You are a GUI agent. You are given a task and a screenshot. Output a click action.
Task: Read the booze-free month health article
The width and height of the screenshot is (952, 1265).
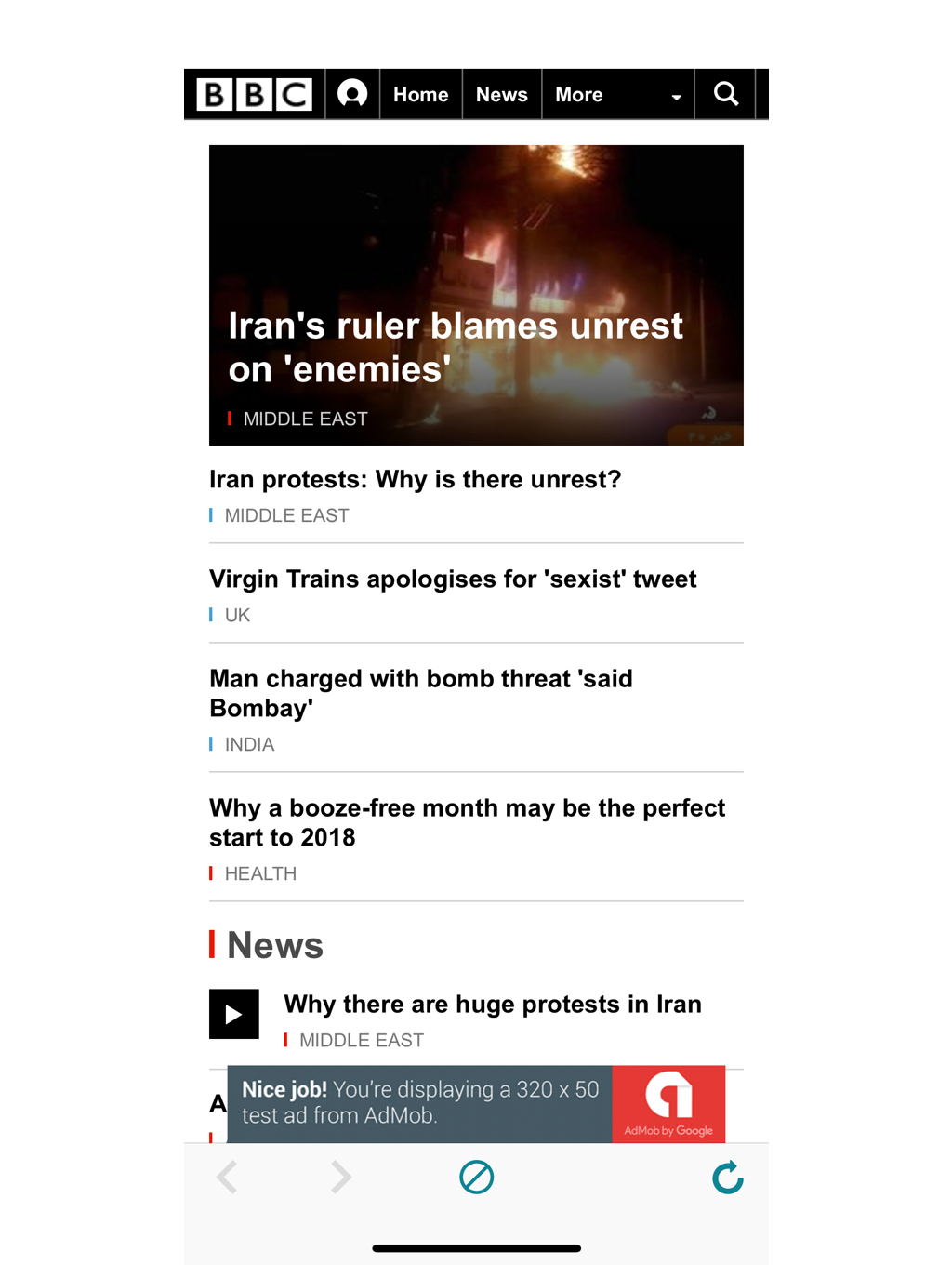[x=467, y=822]
